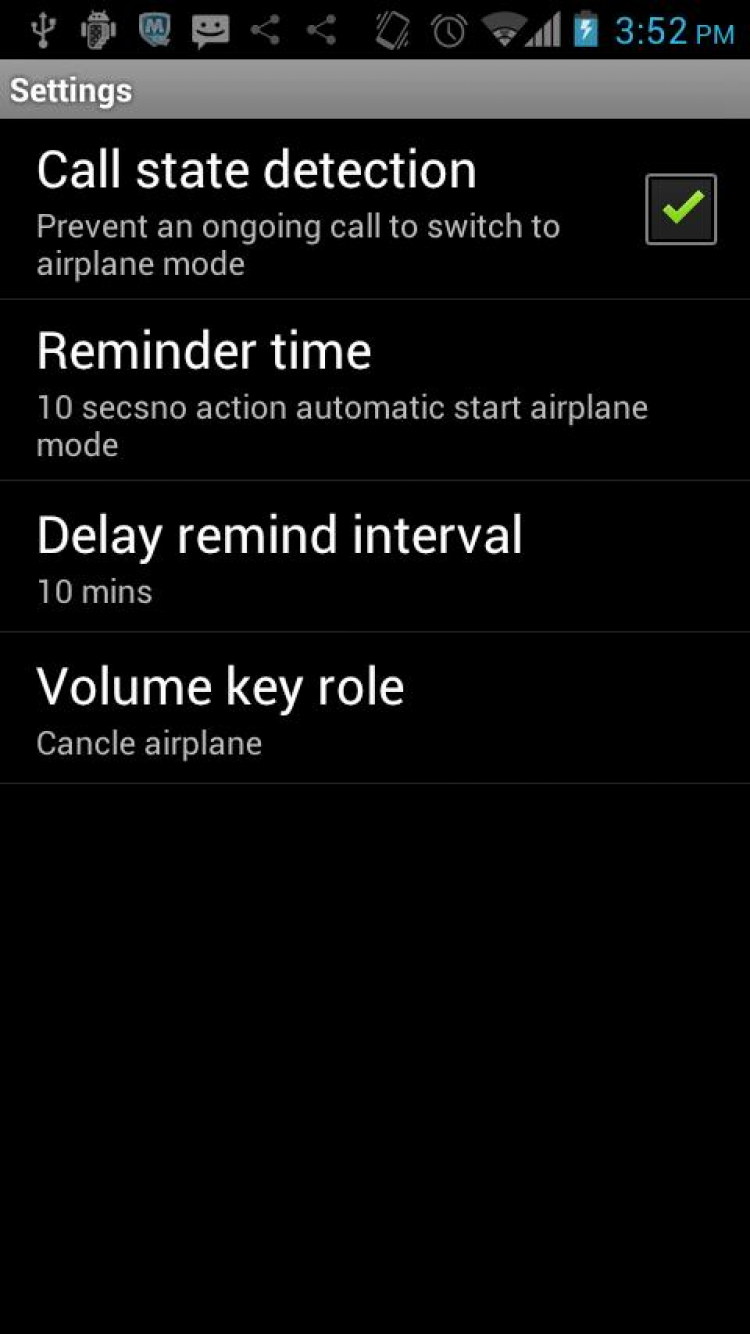Open Delay remind interval setting

(374, 557)
